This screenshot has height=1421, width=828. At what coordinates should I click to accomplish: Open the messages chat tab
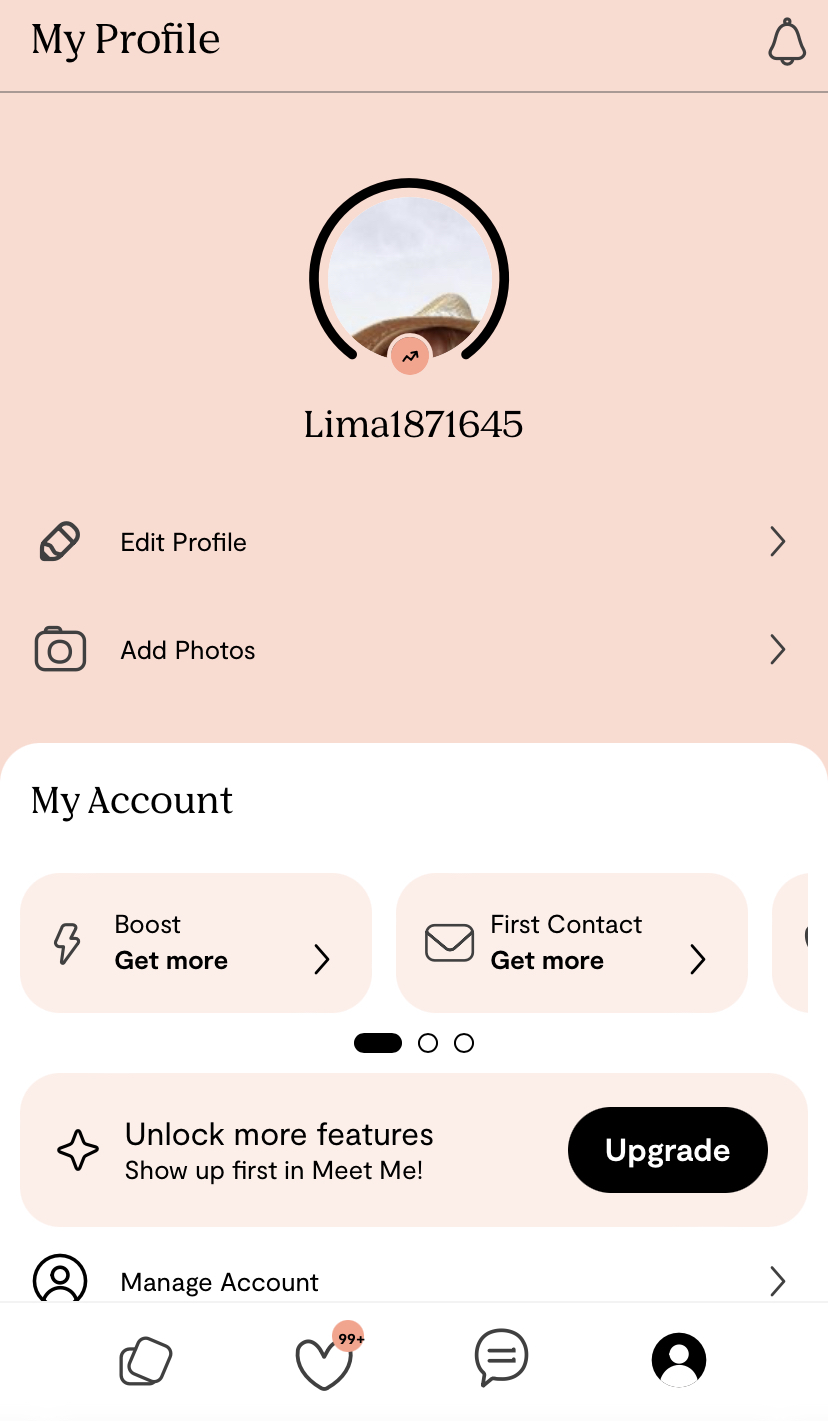[x=501, y=1359]
